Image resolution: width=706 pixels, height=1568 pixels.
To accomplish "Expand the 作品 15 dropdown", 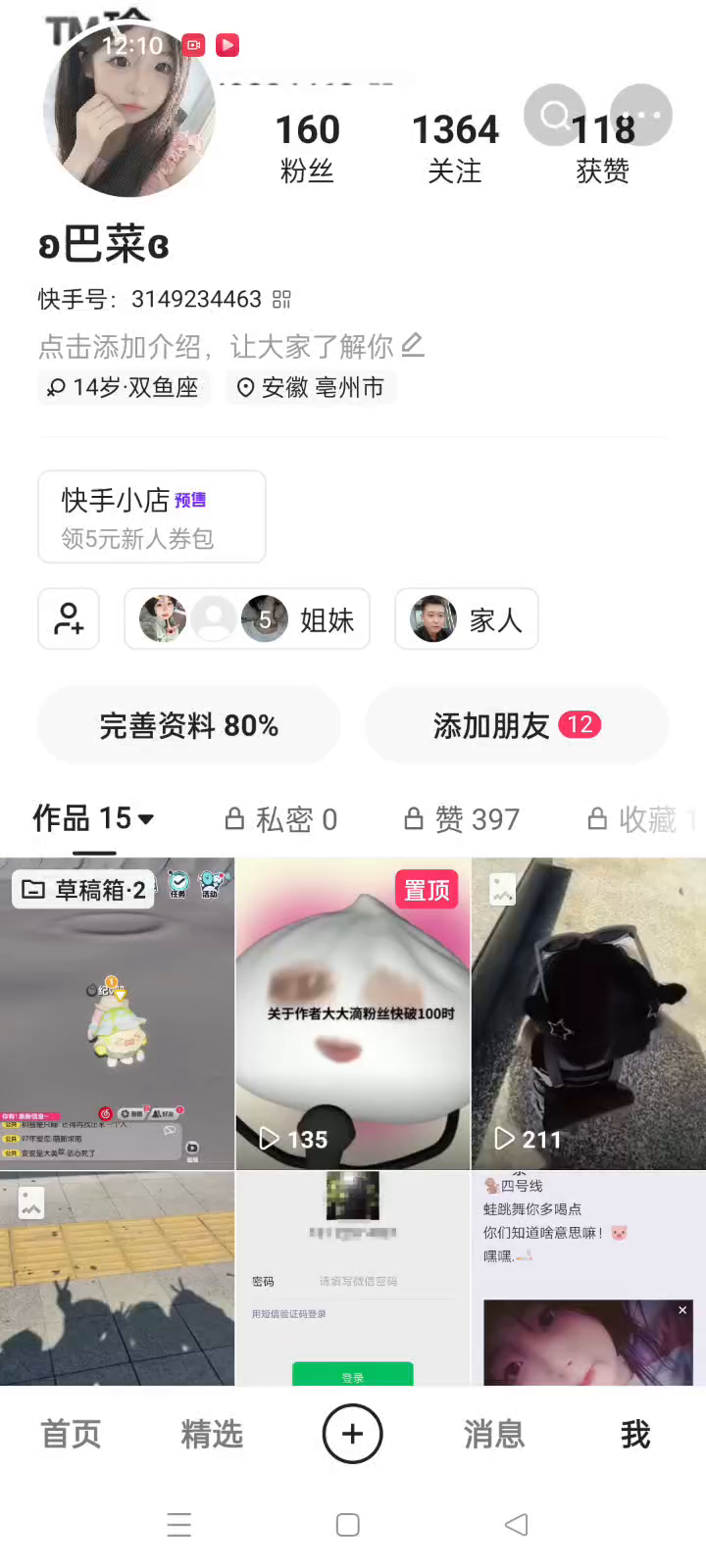I will (94, 818).
